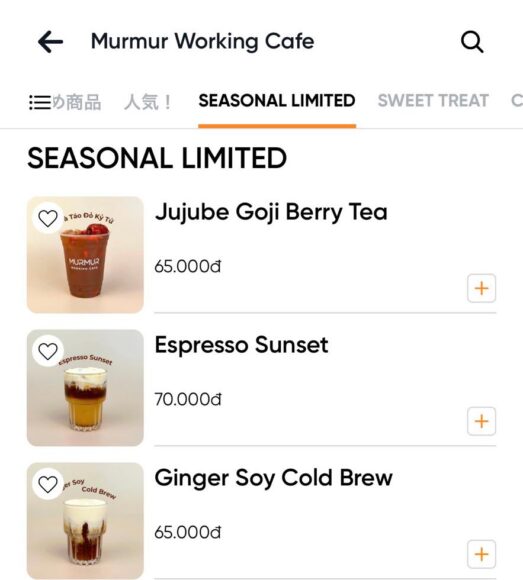This screenshot has height=580, width=523.
Task: Add Espresso Sunset to the order
Action: 482,421
